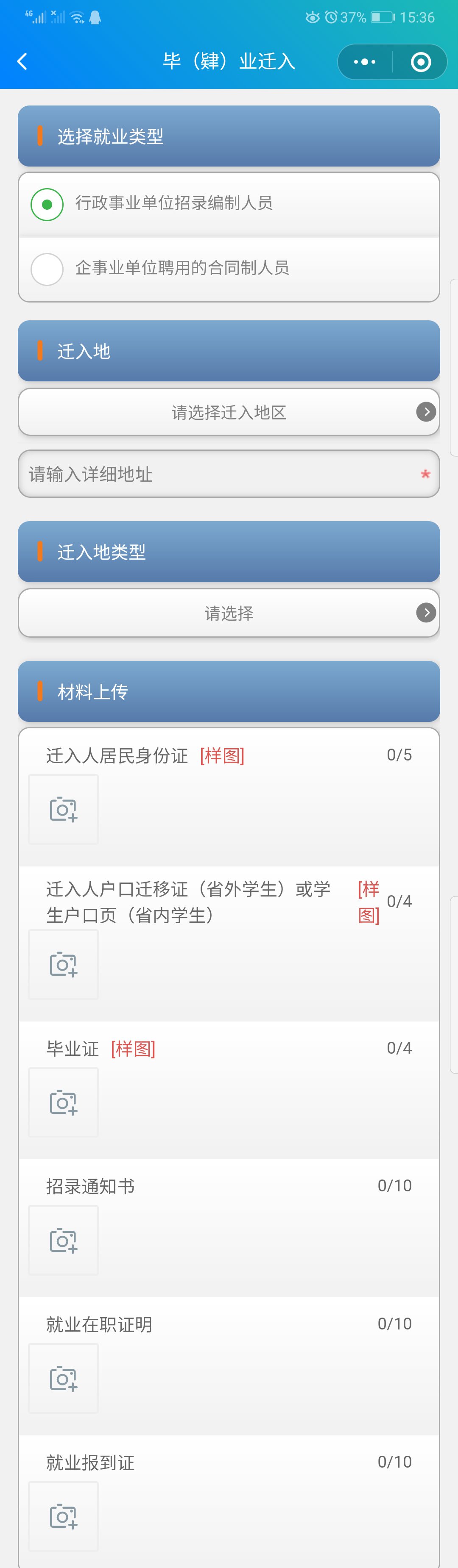Open 请选择迁入地区 picker
The height and width of the screenshot is (1568, 458).
[229, 412]
